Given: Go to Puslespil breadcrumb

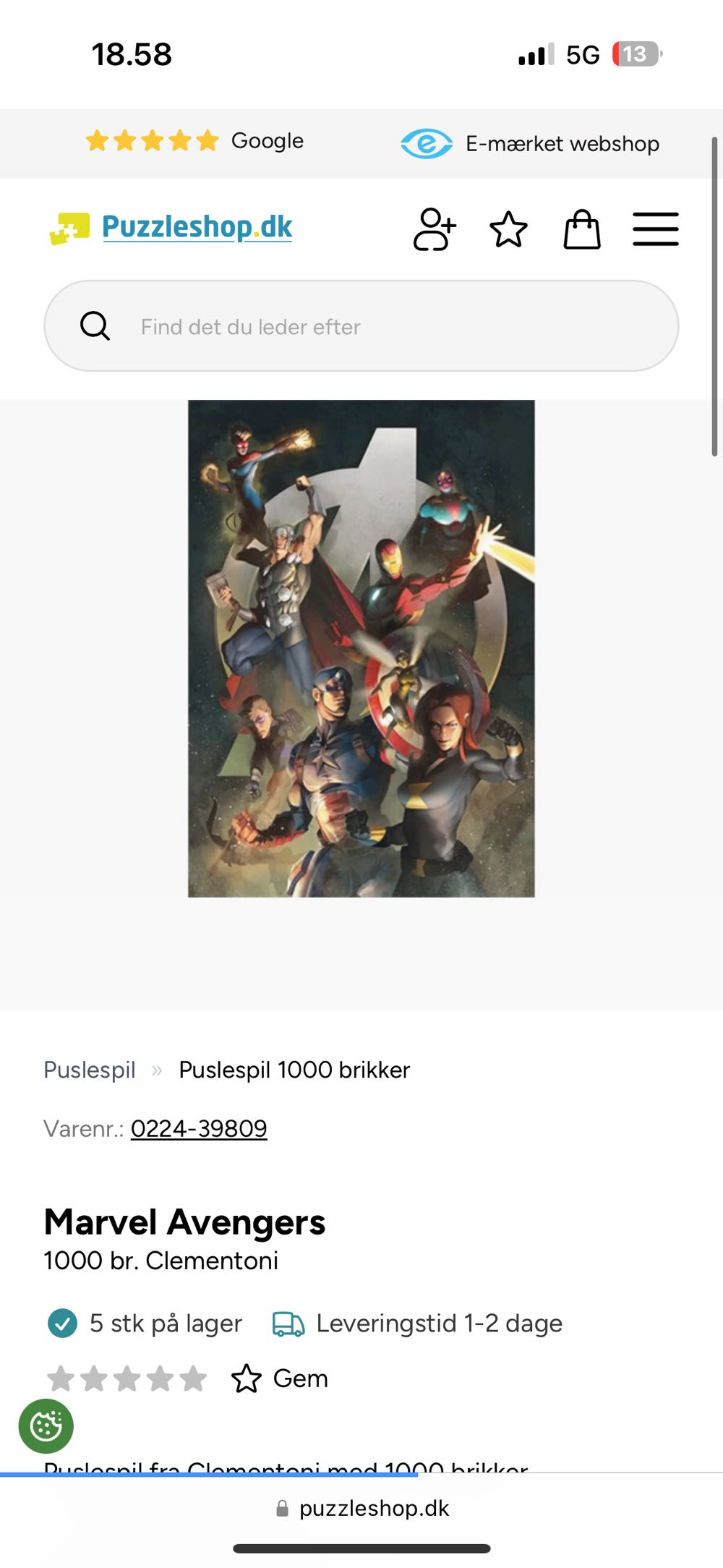Looking at the screenshot, I should 90,1070.
